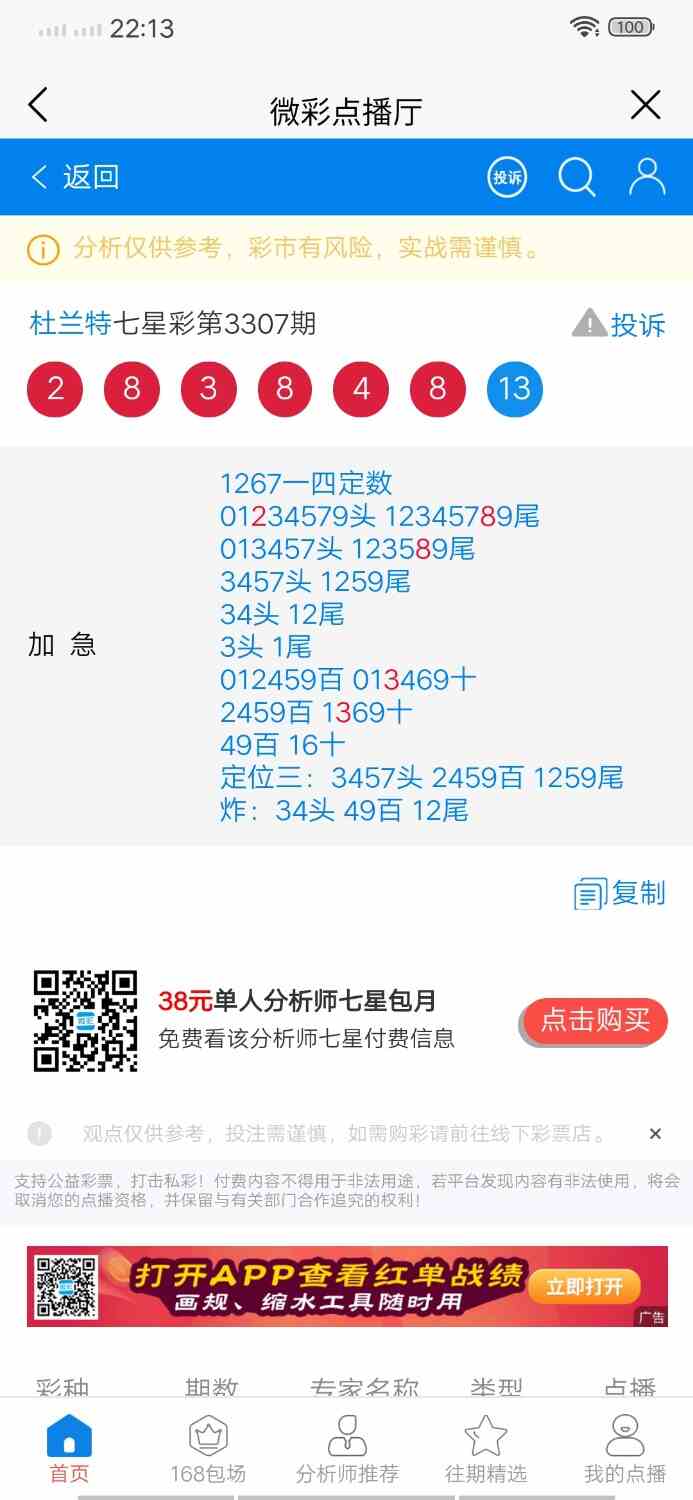Tap 点击购买 to buy the monthly pass
Screen dimensions: 693x1500
click(595, 1020)
